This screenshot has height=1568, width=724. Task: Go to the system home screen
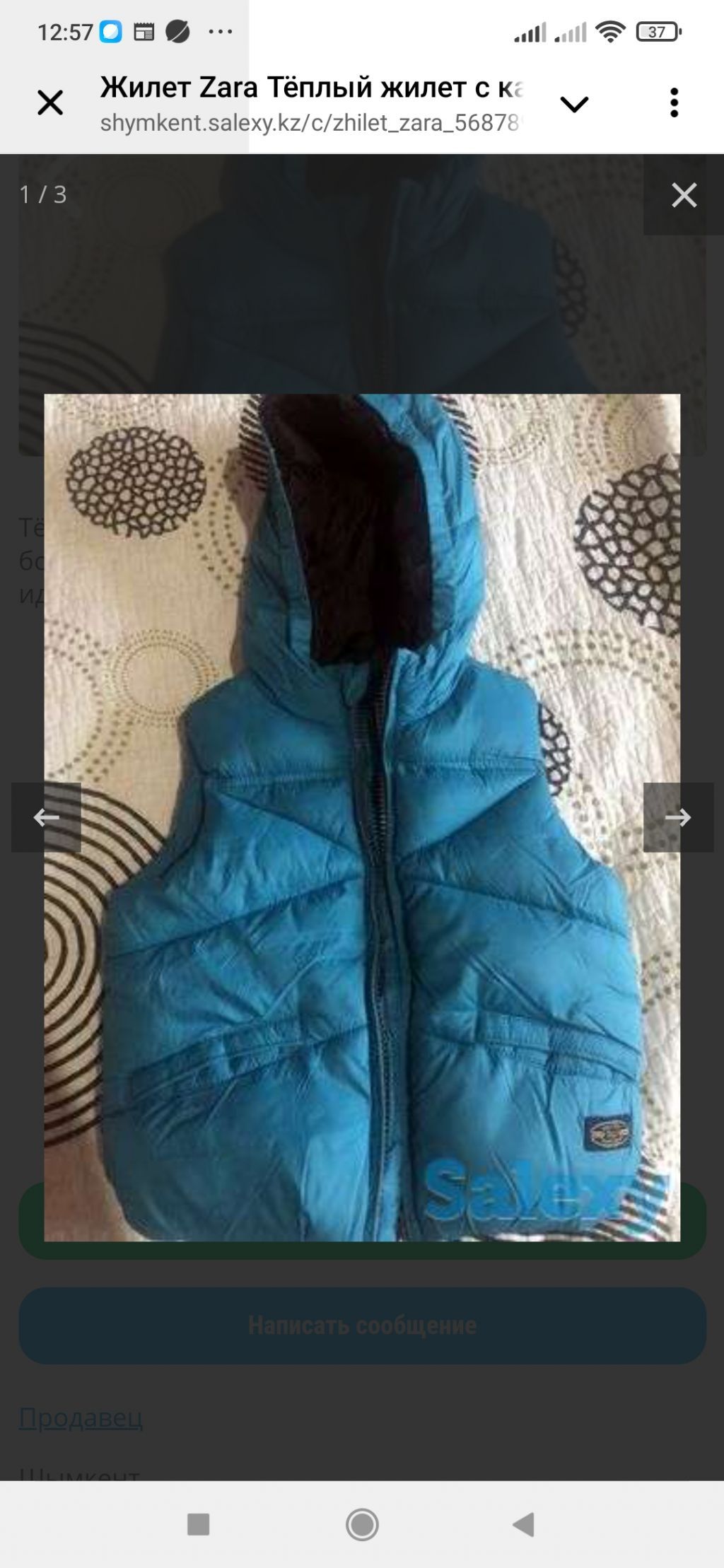point(362,1524)
